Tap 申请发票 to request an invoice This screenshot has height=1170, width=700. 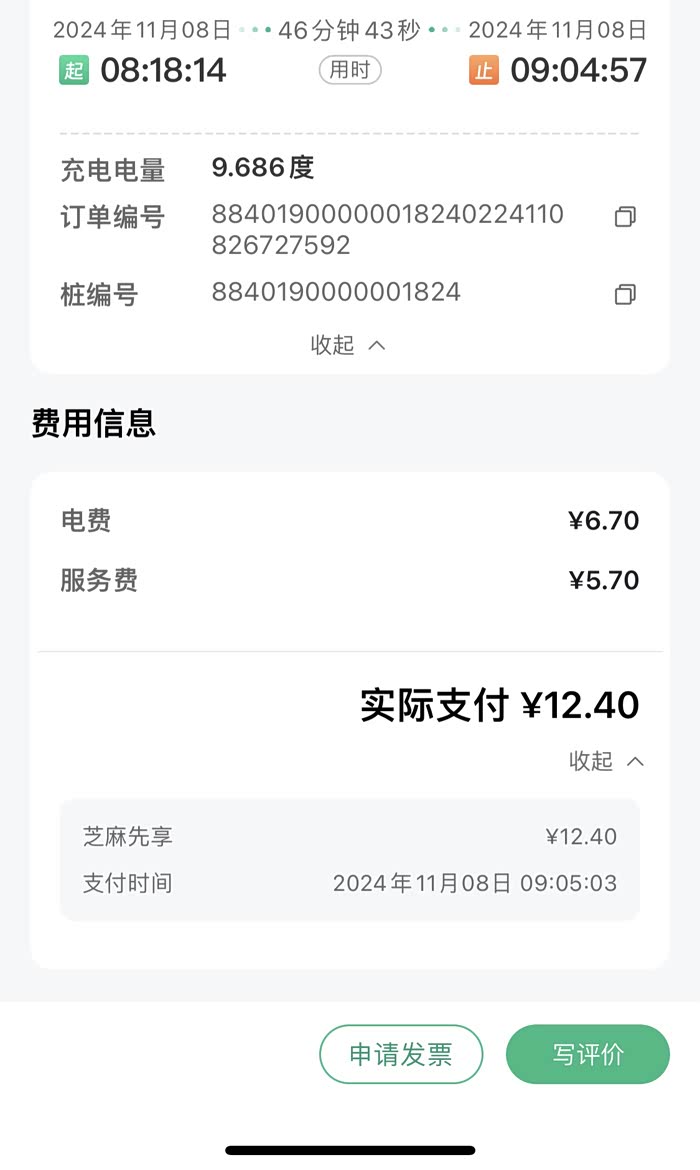pos(401,1054)
